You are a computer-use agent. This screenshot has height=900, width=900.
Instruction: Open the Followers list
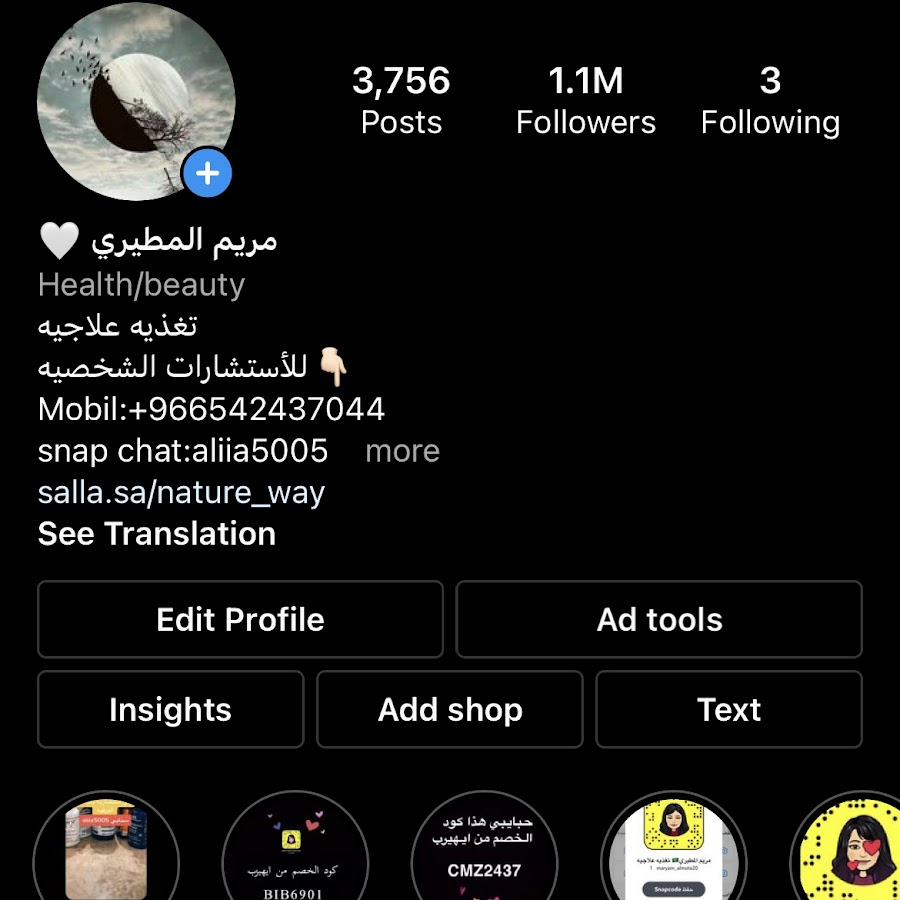[x=585, y=100]
